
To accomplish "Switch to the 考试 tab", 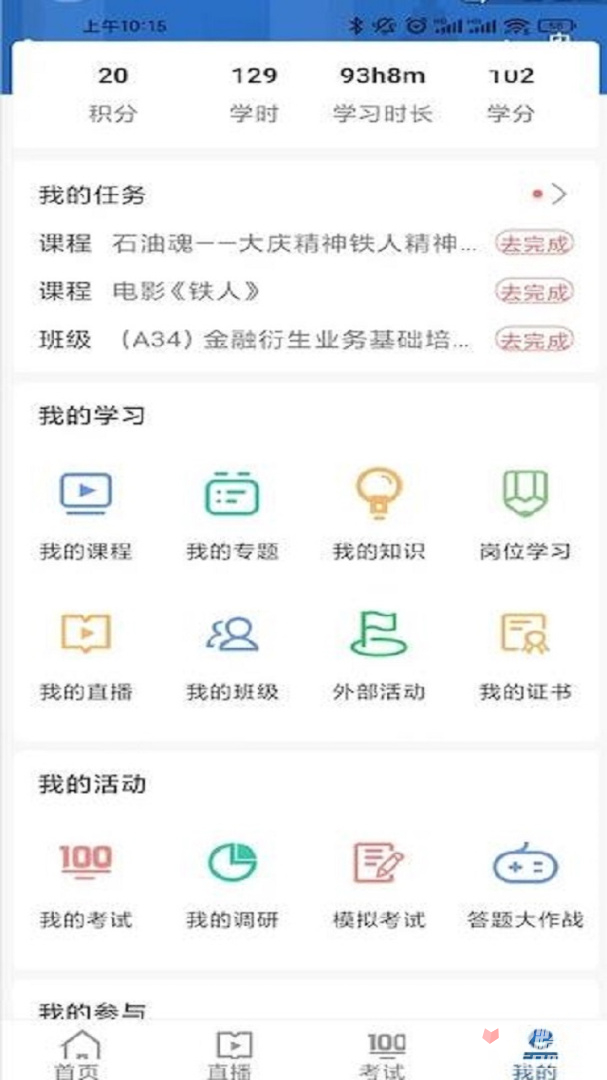I will (386, 1054).
